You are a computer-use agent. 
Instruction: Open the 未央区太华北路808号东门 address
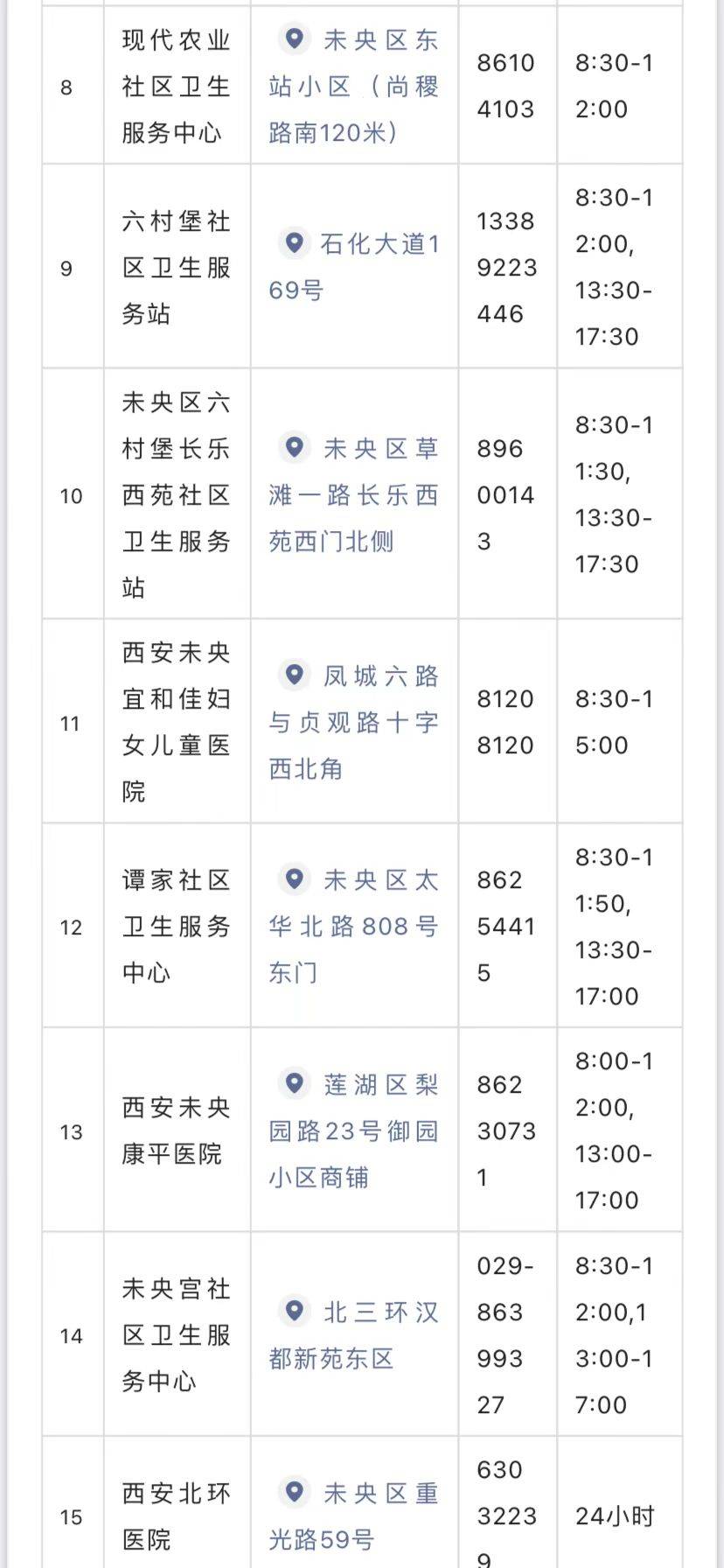[354, 926]
